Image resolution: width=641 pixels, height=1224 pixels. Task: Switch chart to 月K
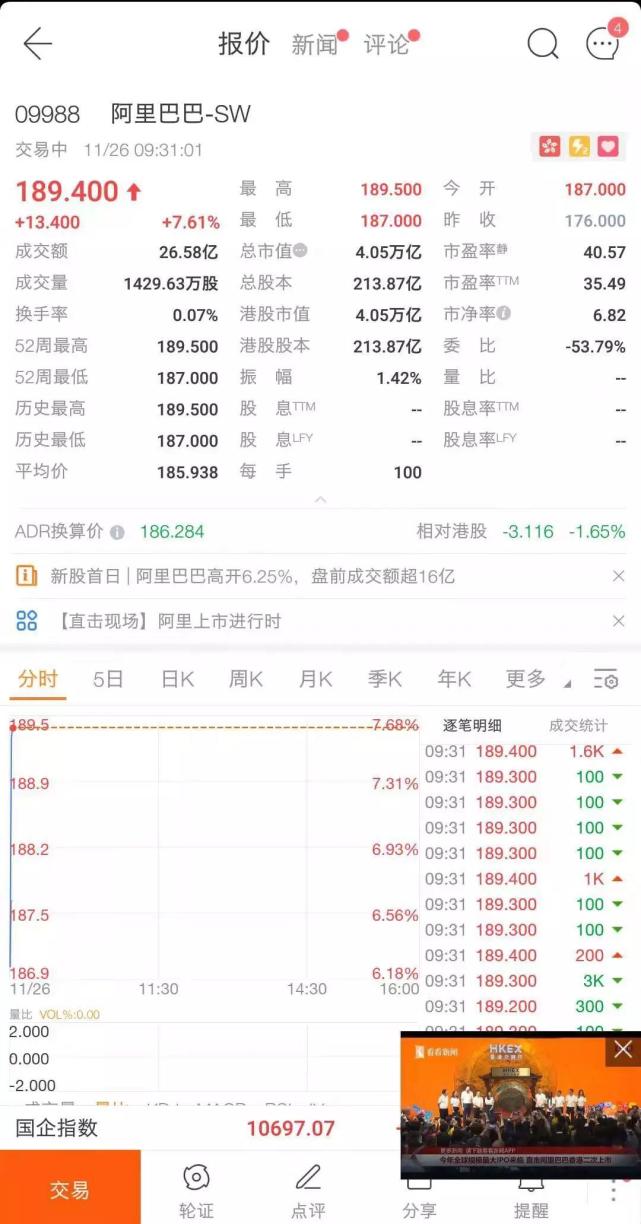315,680
